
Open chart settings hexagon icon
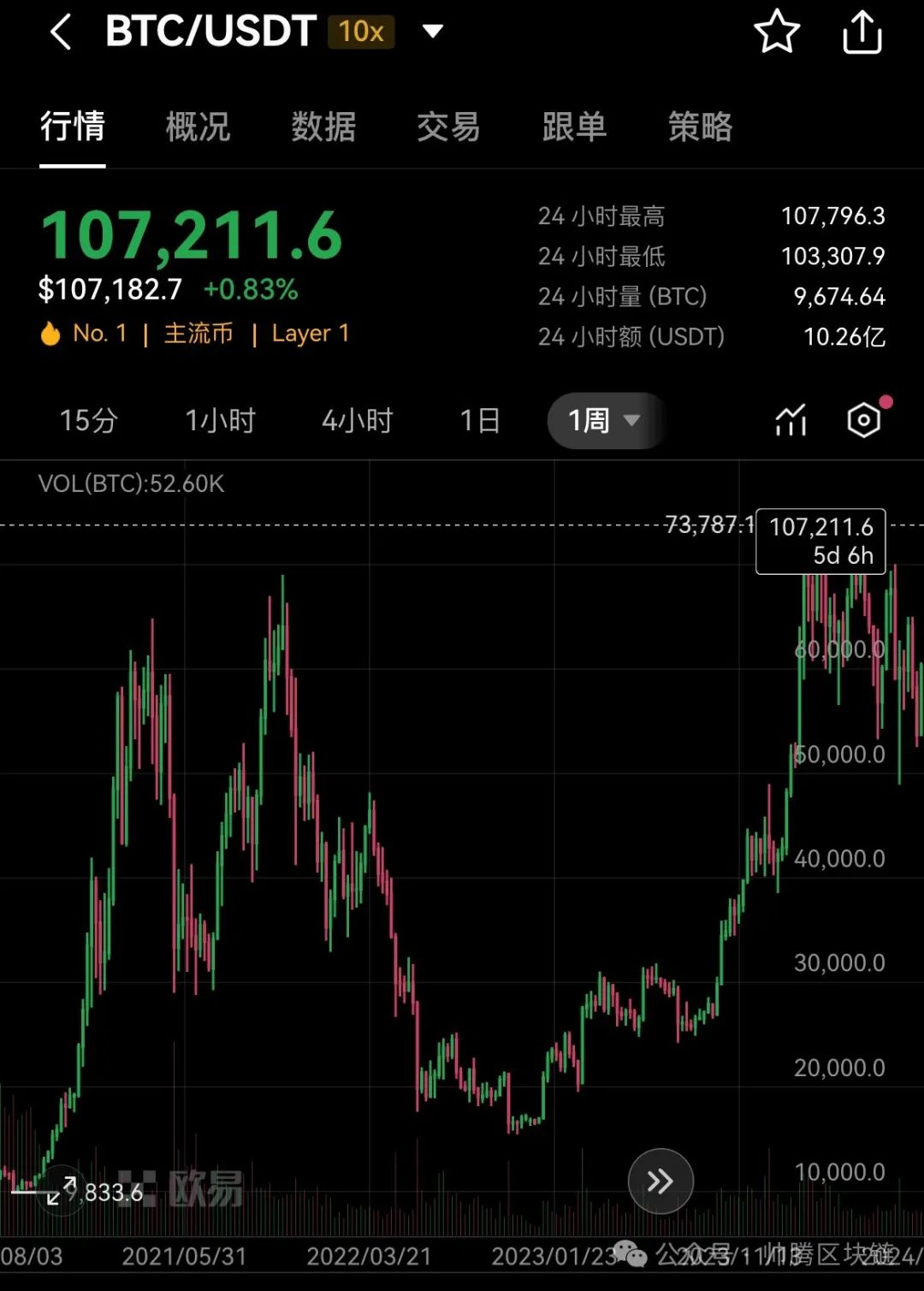[x=864, y=421]
